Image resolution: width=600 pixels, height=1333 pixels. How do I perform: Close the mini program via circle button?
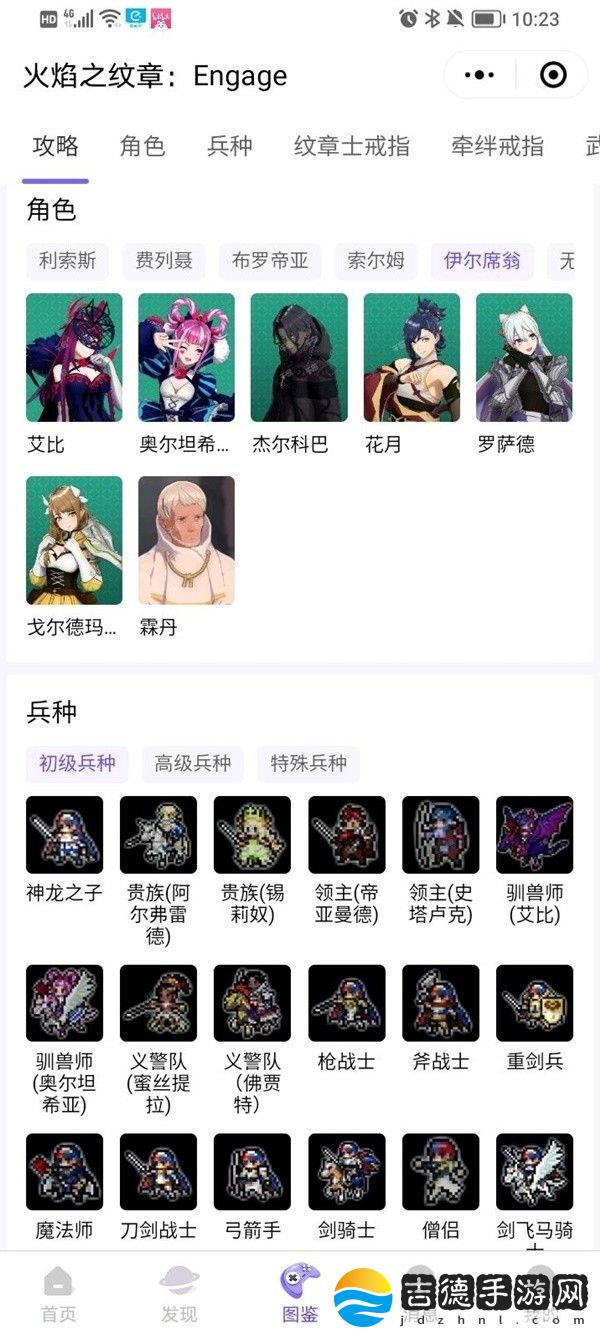[x=552, y=75]
